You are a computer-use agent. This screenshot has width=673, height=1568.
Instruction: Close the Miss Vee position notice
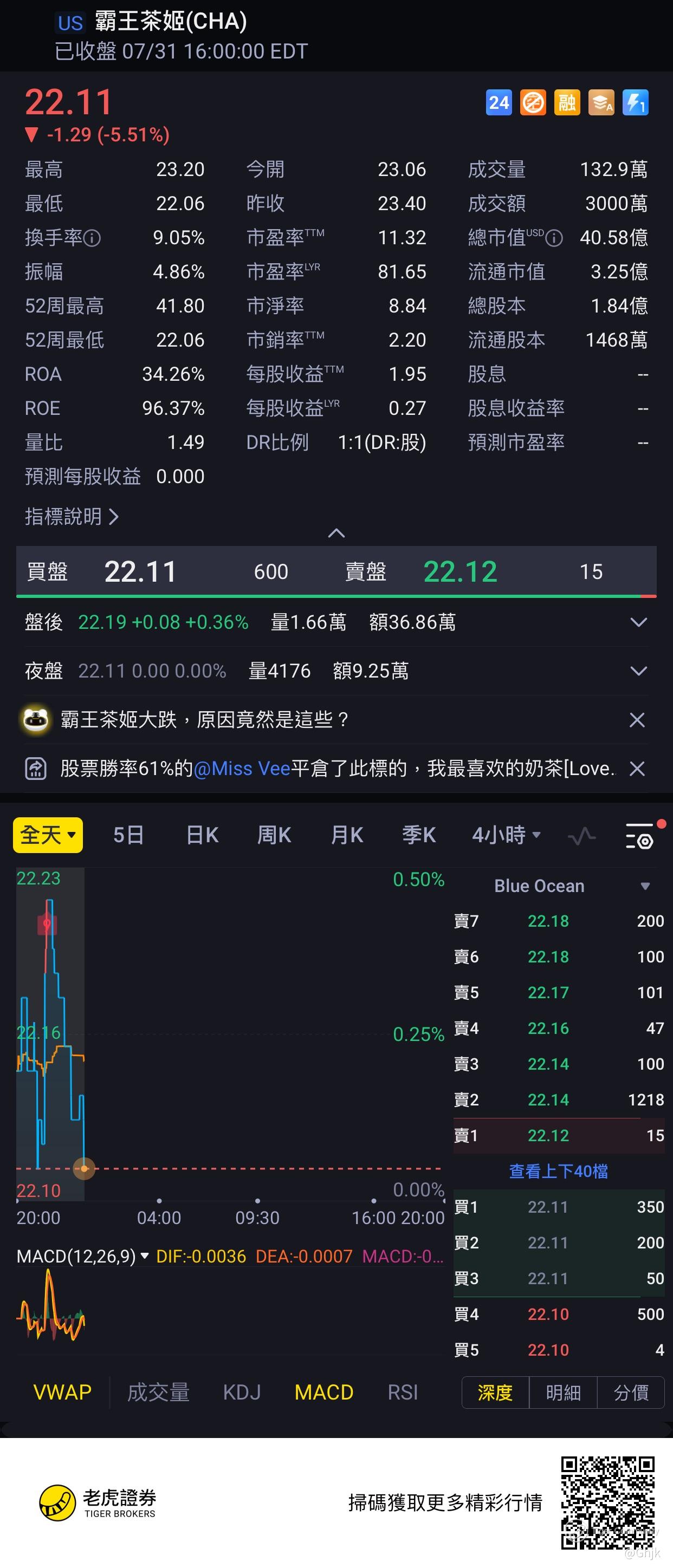pos(637,769)
